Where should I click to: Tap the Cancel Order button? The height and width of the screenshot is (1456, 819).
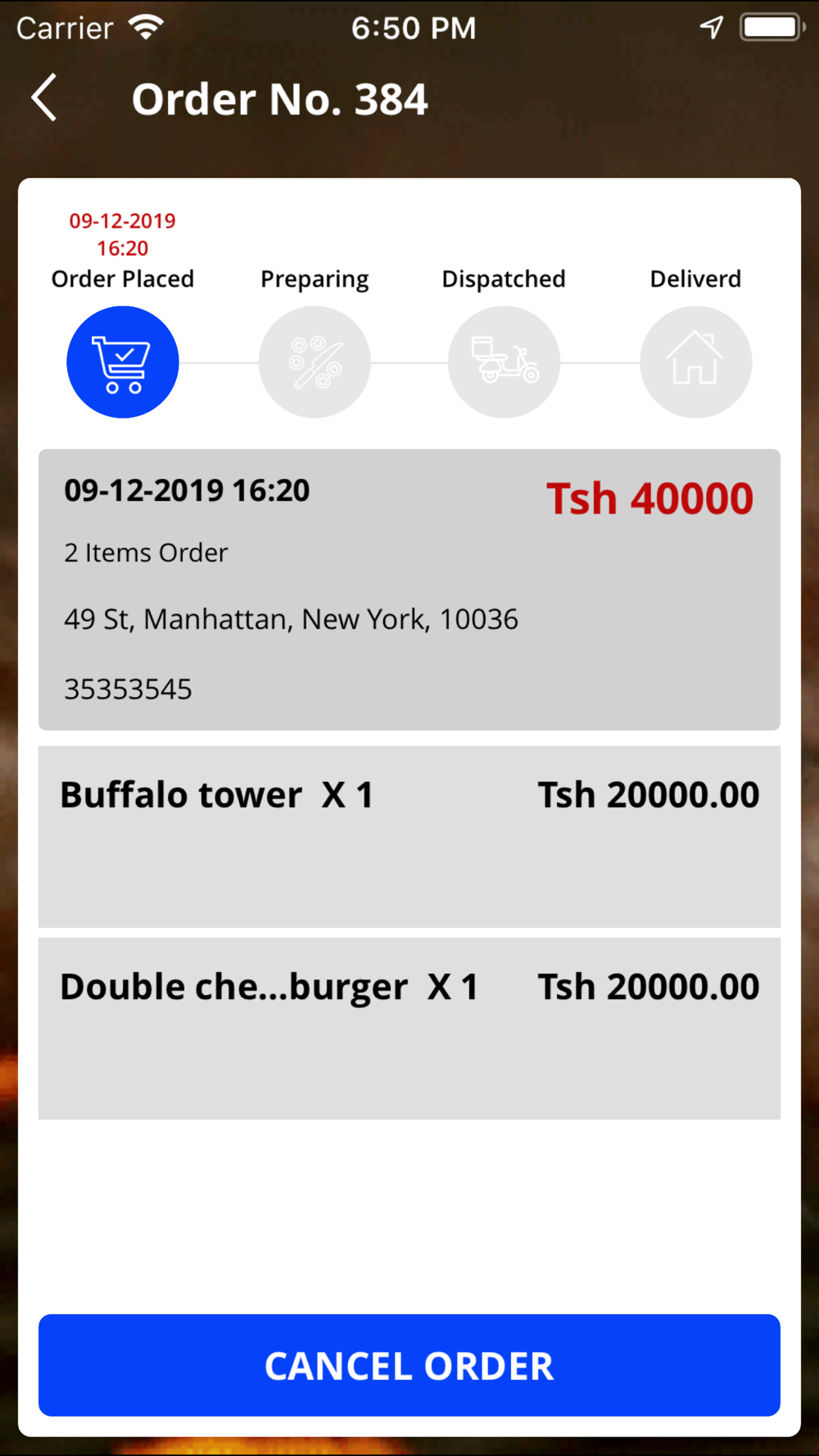point(409,1365)
